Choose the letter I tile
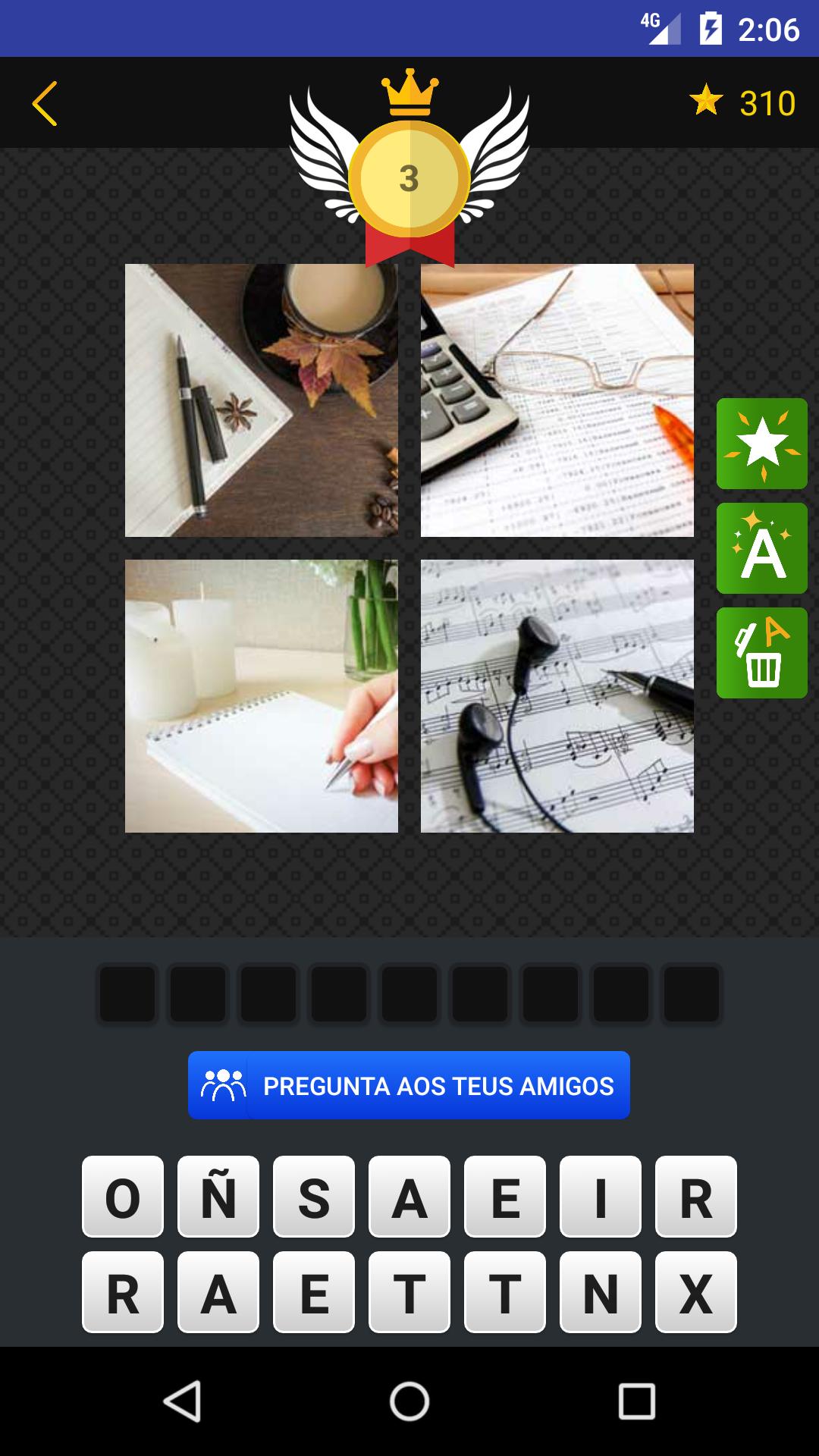Viewport: 819px width, 1456px height. point(601,1197)
